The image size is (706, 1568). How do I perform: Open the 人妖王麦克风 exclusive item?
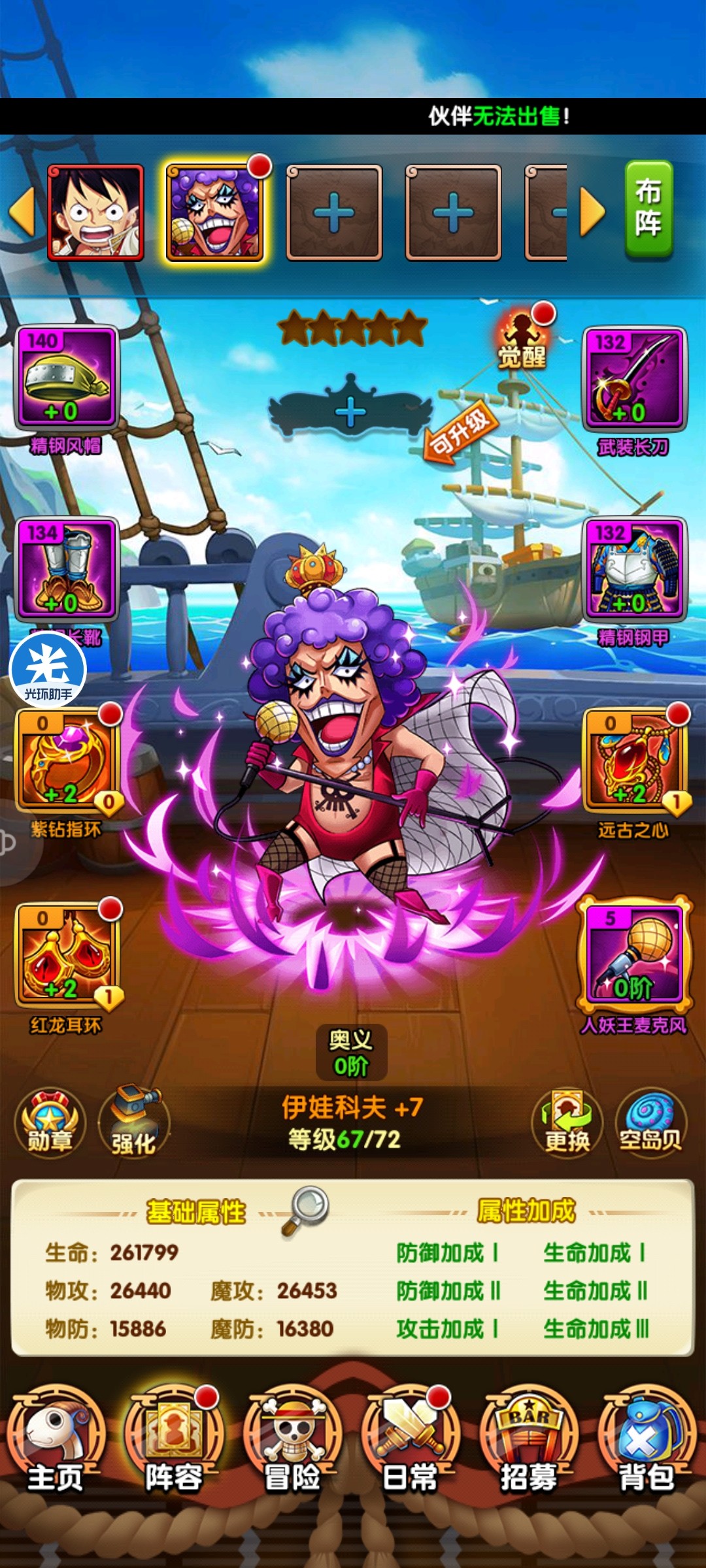[633, 954]
